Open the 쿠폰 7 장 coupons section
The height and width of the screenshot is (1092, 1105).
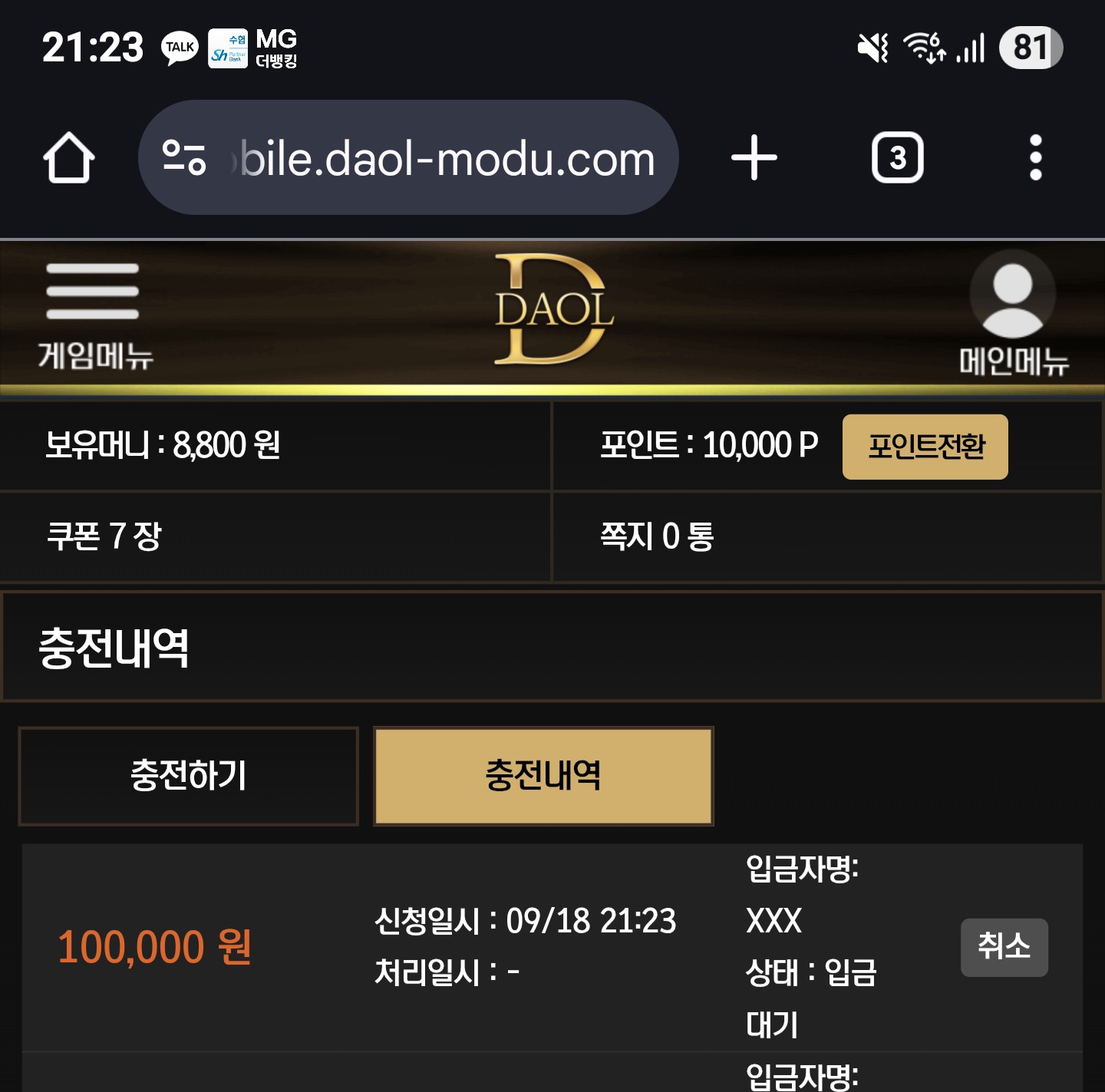[x=105, y=536]
